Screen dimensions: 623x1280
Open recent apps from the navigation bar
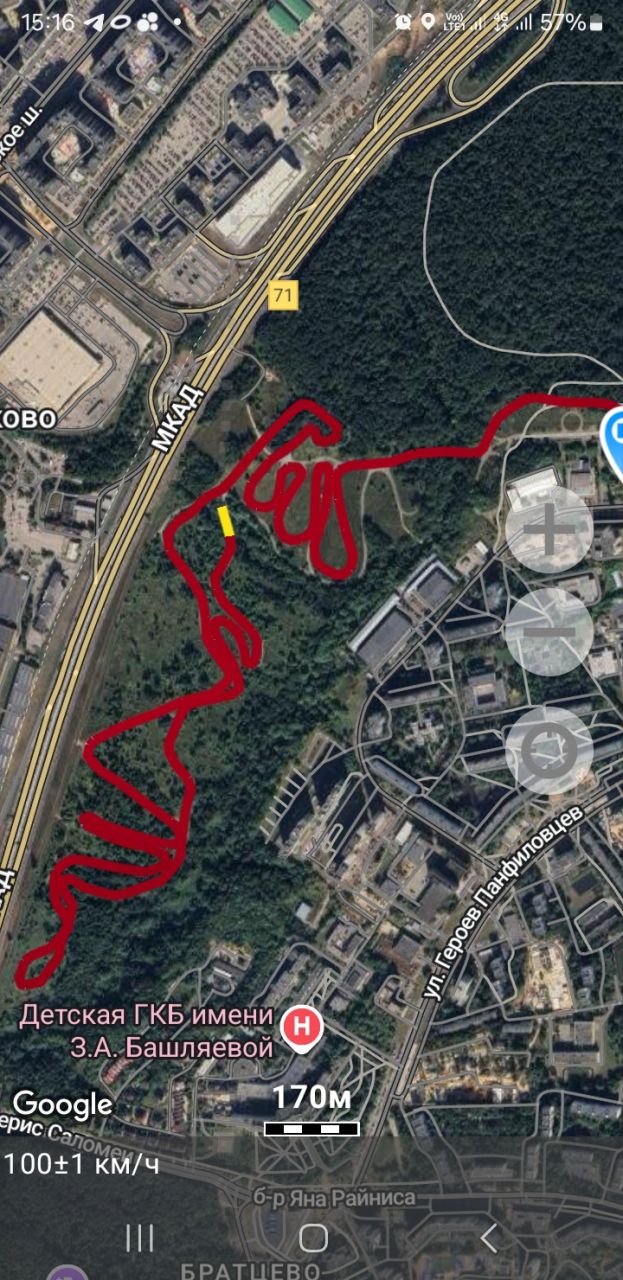tap(140, 1238)
